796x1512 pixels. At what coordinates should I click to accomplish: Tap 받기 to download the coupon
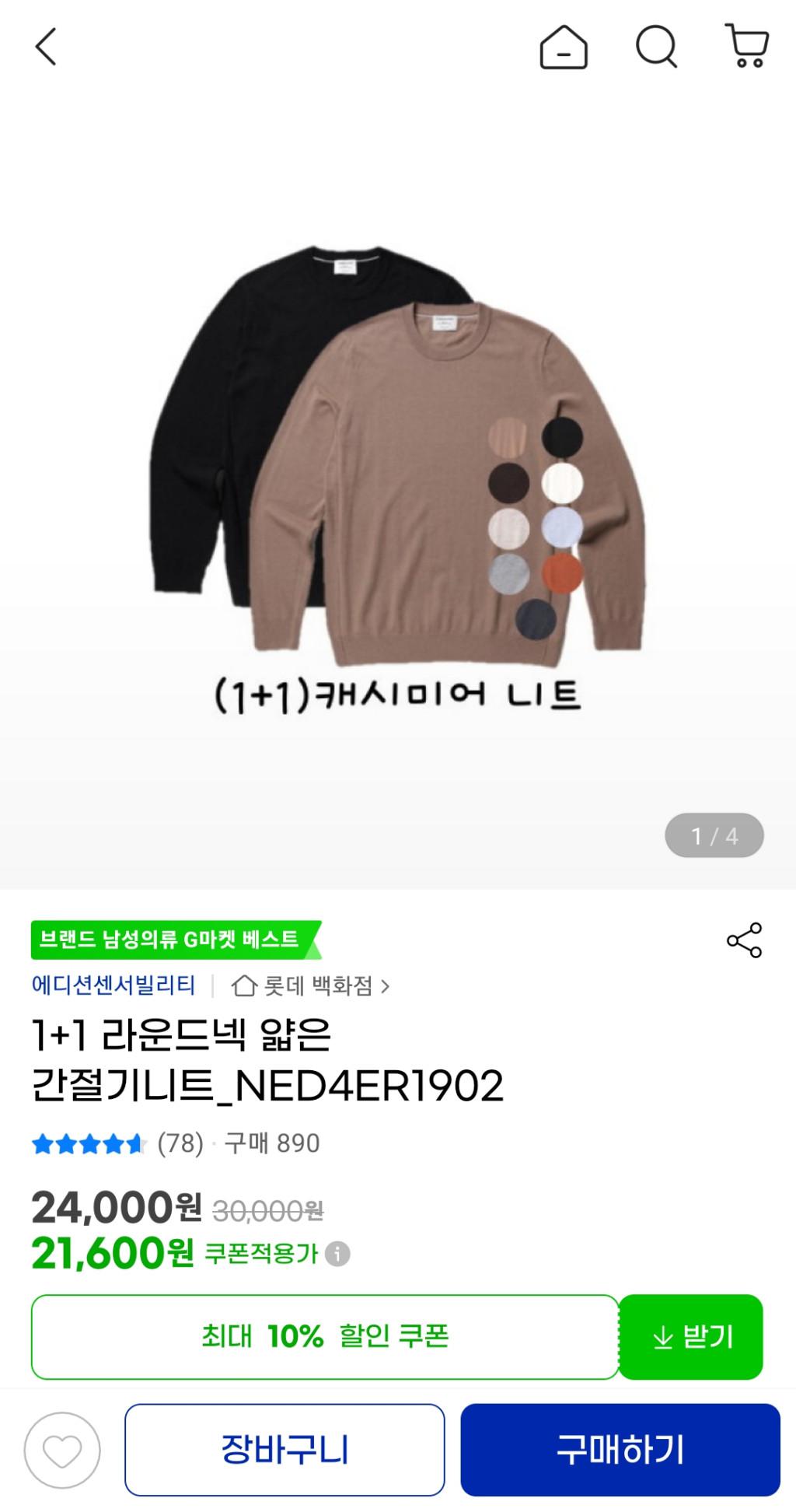tap(690, 1336)
